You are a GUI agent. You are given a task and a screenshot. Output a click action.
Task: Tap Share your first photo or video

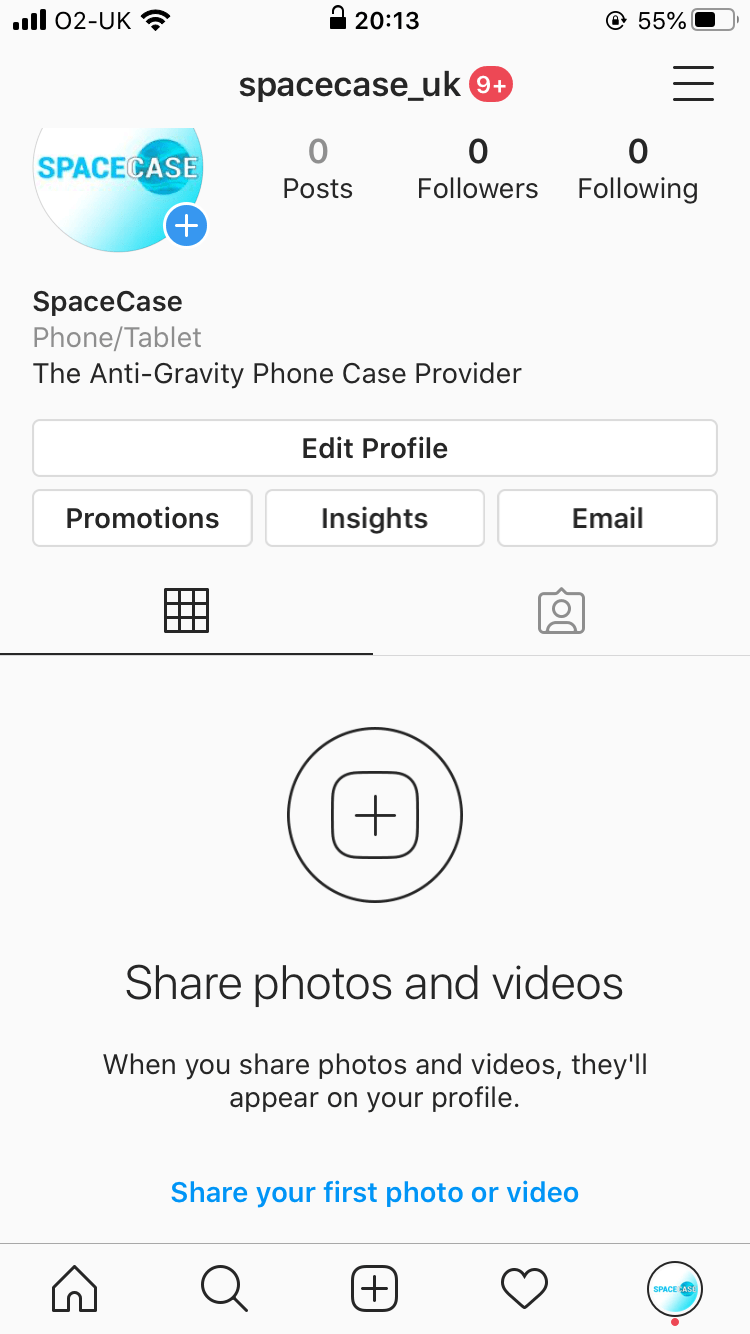tap(375, 1192)
